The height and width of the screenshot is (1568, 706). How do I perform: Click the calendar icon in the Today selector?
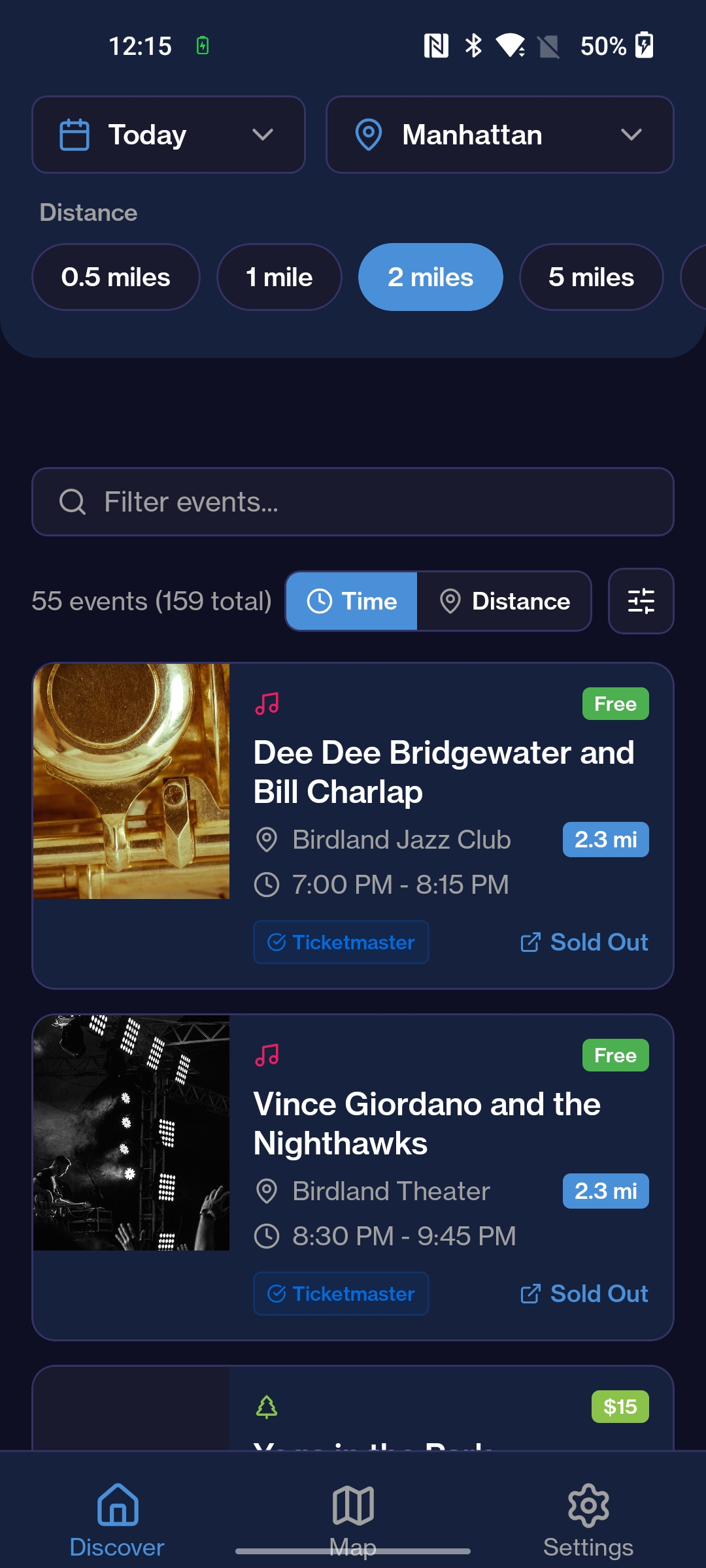click(x=74, y=134)
